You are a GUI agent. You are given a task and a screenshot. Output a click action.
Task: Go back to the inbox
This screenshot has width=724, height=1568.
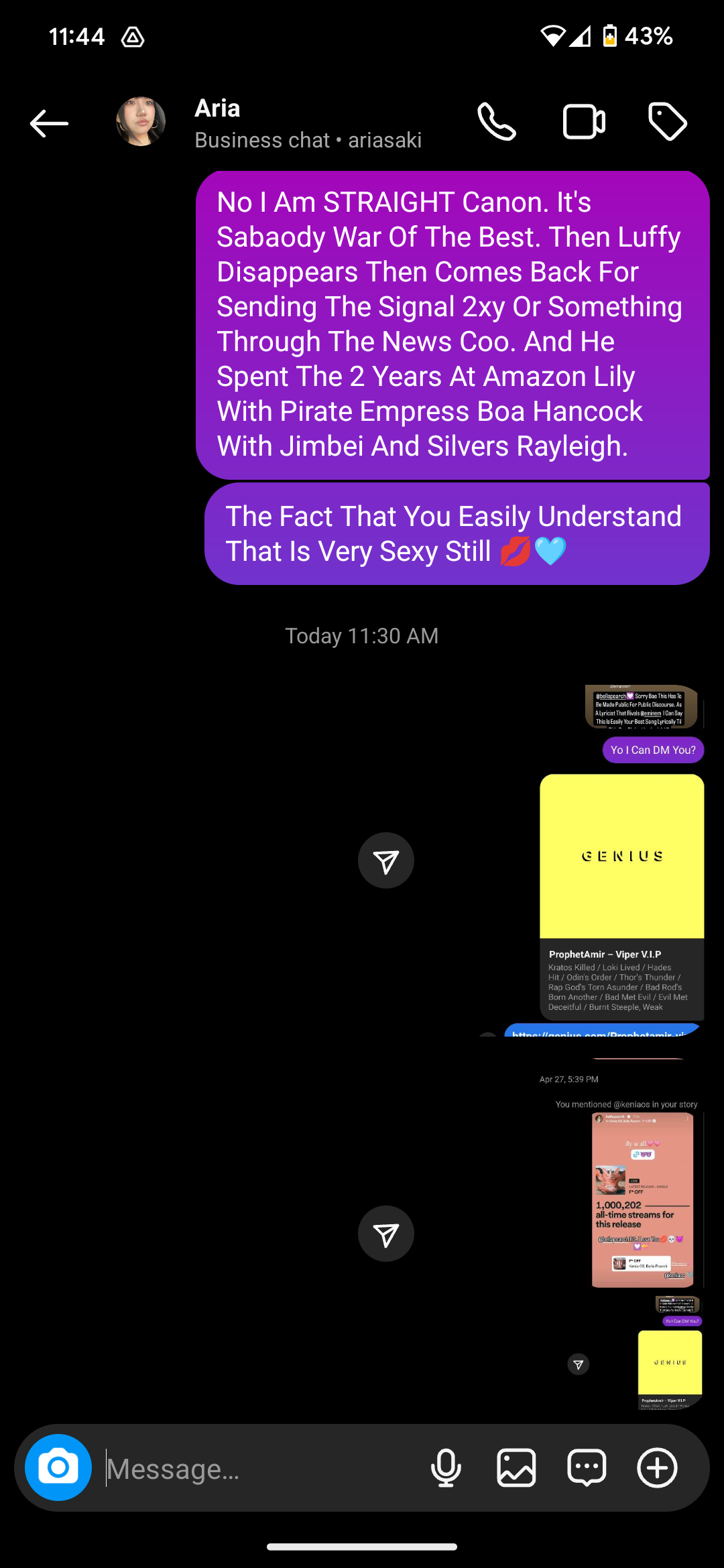(x=49, y=123)
